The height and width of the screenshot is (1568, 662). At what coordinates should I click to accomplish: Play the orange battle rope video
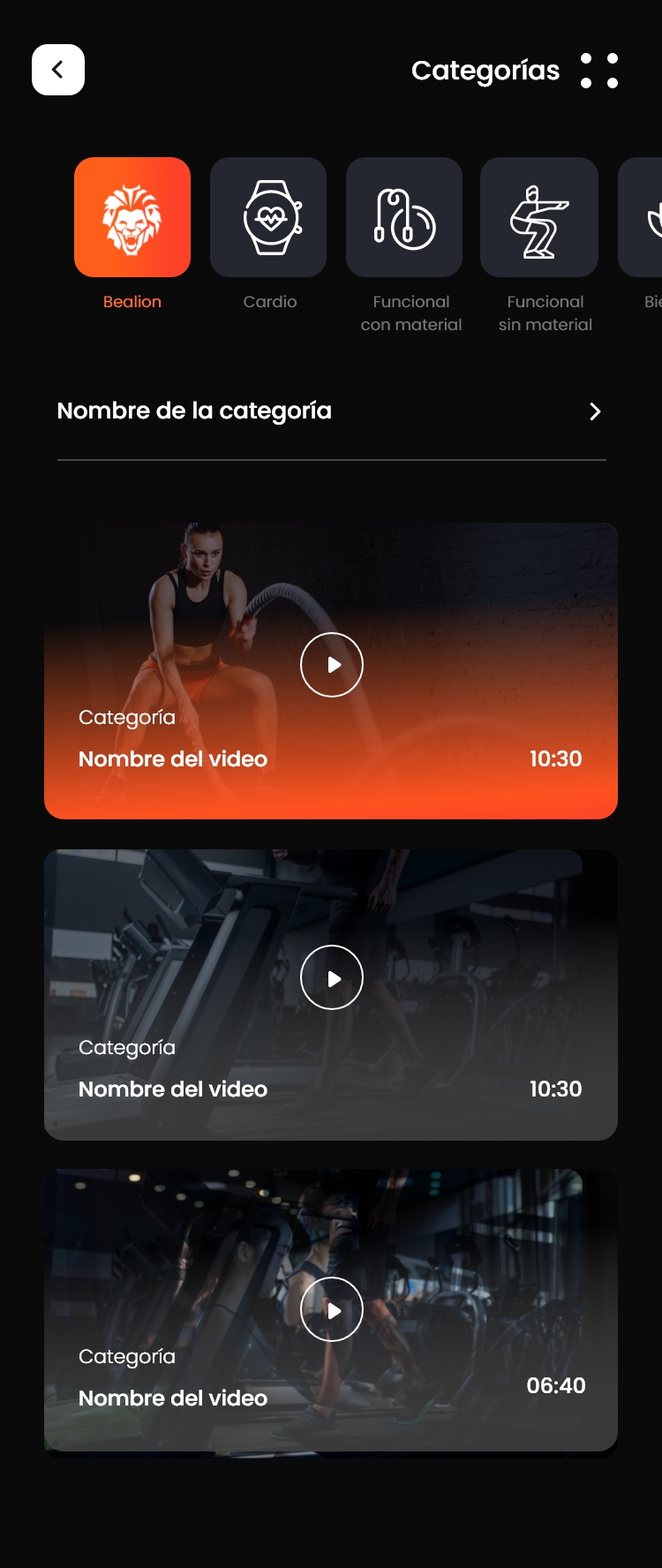[x=332, y=665]
